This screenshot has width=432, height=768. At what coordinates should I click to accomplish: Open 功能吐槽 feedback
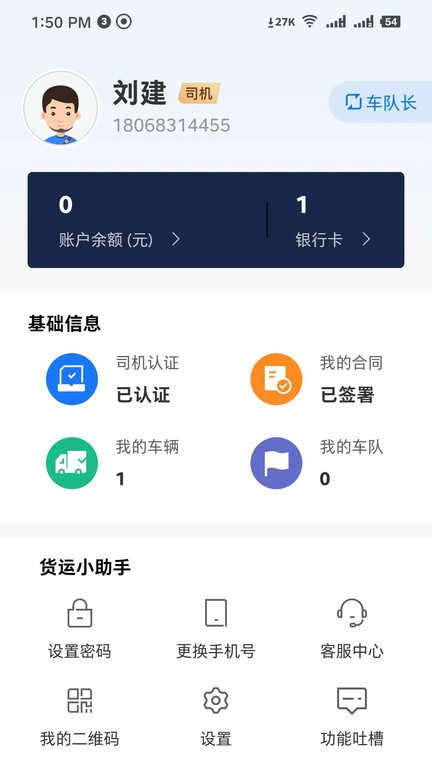[352, 717]
